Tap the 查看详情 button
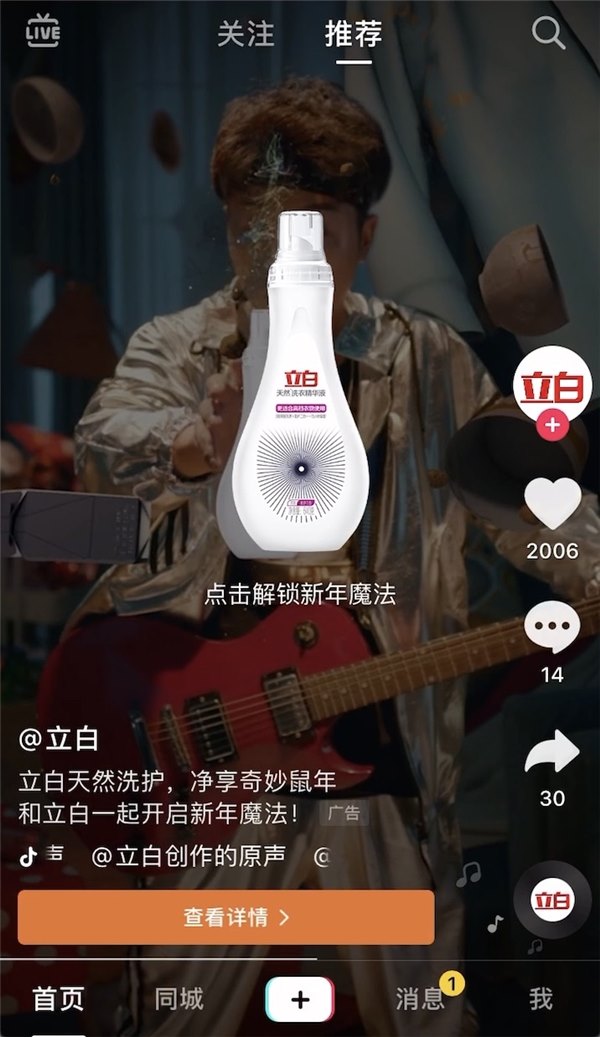Image resolution: width=600 pixels, height=1037 pixels. click(x=226, y=917)
